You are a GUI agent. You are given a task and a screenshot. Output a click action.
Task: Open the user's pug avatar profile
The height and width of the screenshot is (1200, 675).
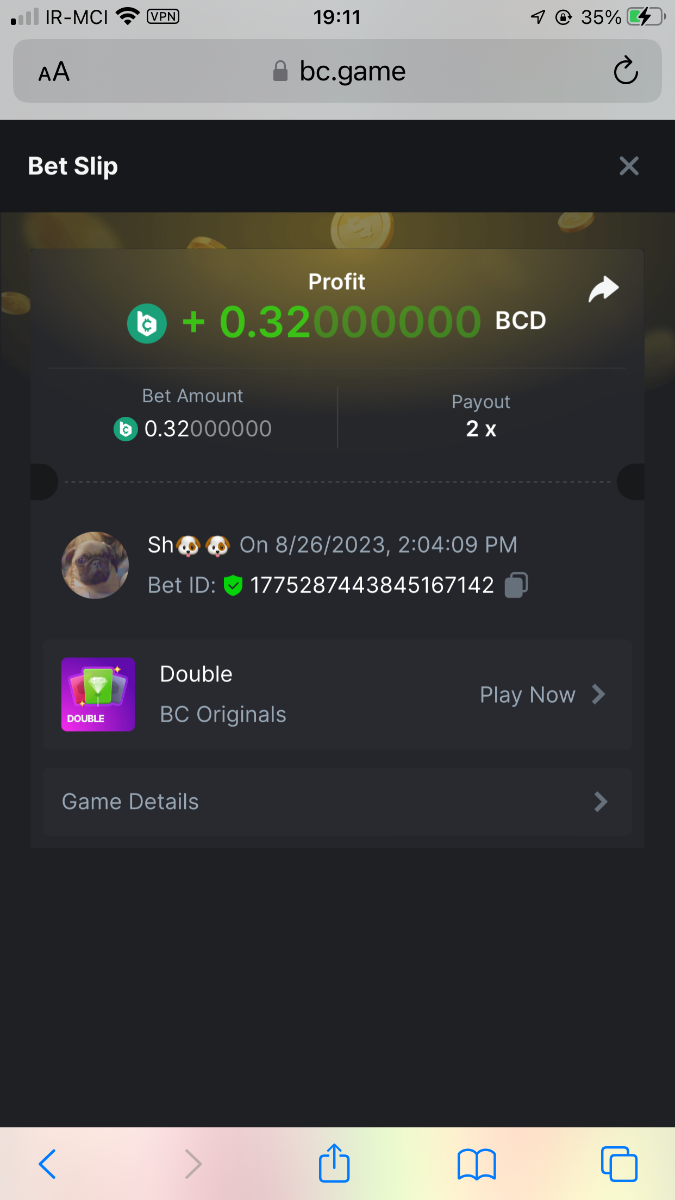(95, 565)
